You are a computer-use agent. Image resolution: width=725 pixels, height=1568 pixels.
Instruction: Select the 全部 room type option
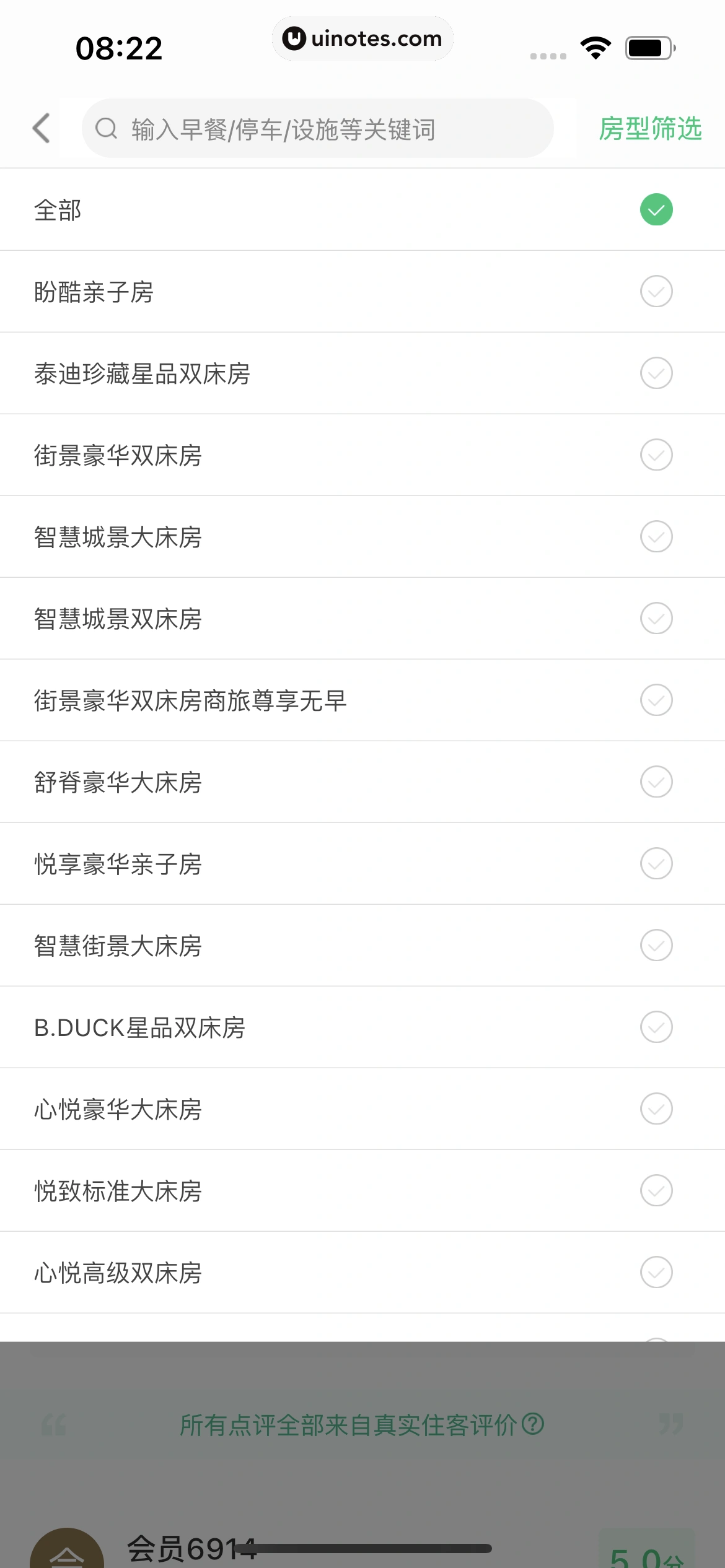(x=362, y=210)
